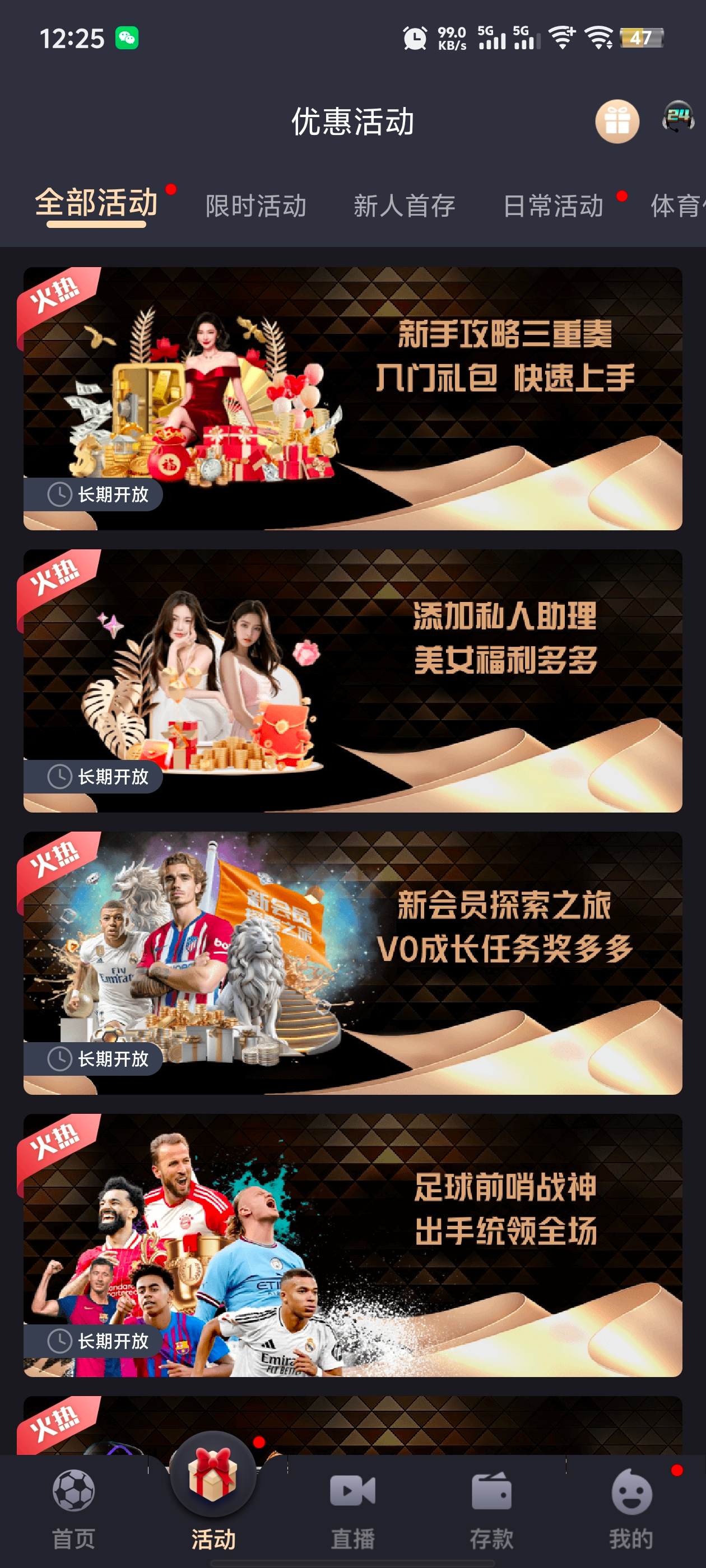Viewport: 706px width, 1568px height.
Task: Open the gift box icon in header
Action: 616,121
